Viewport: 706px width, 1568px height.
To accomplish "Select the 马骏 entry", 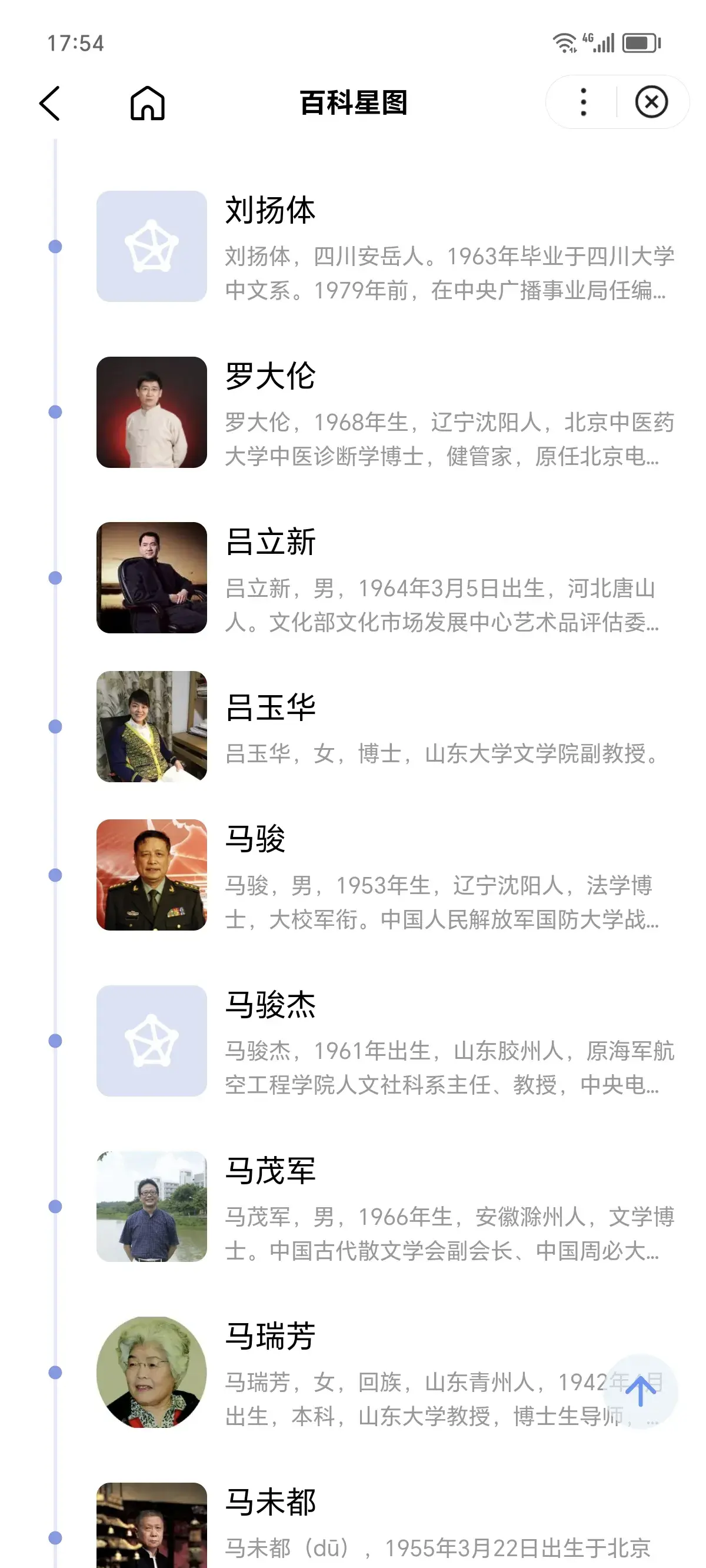I will (386, 875).
